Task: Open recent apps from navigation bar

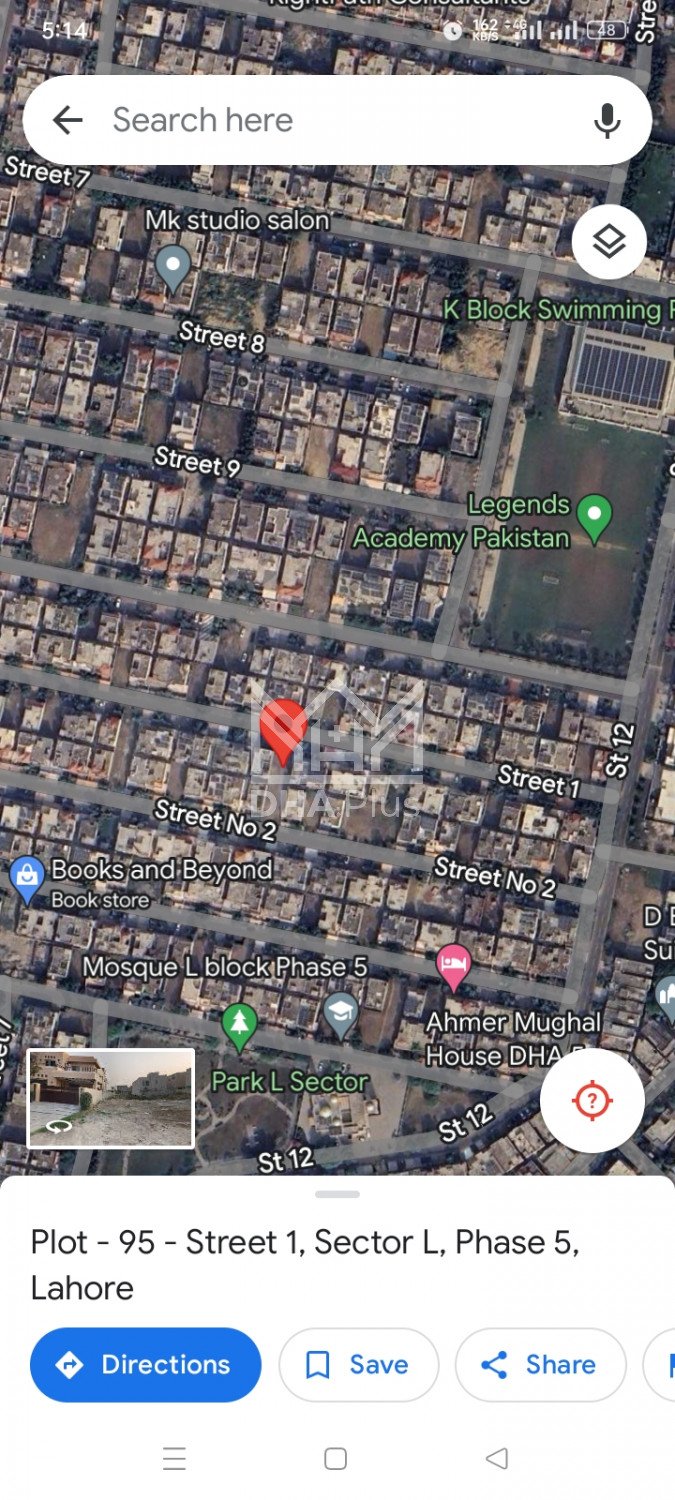Action: [174, 1459]
